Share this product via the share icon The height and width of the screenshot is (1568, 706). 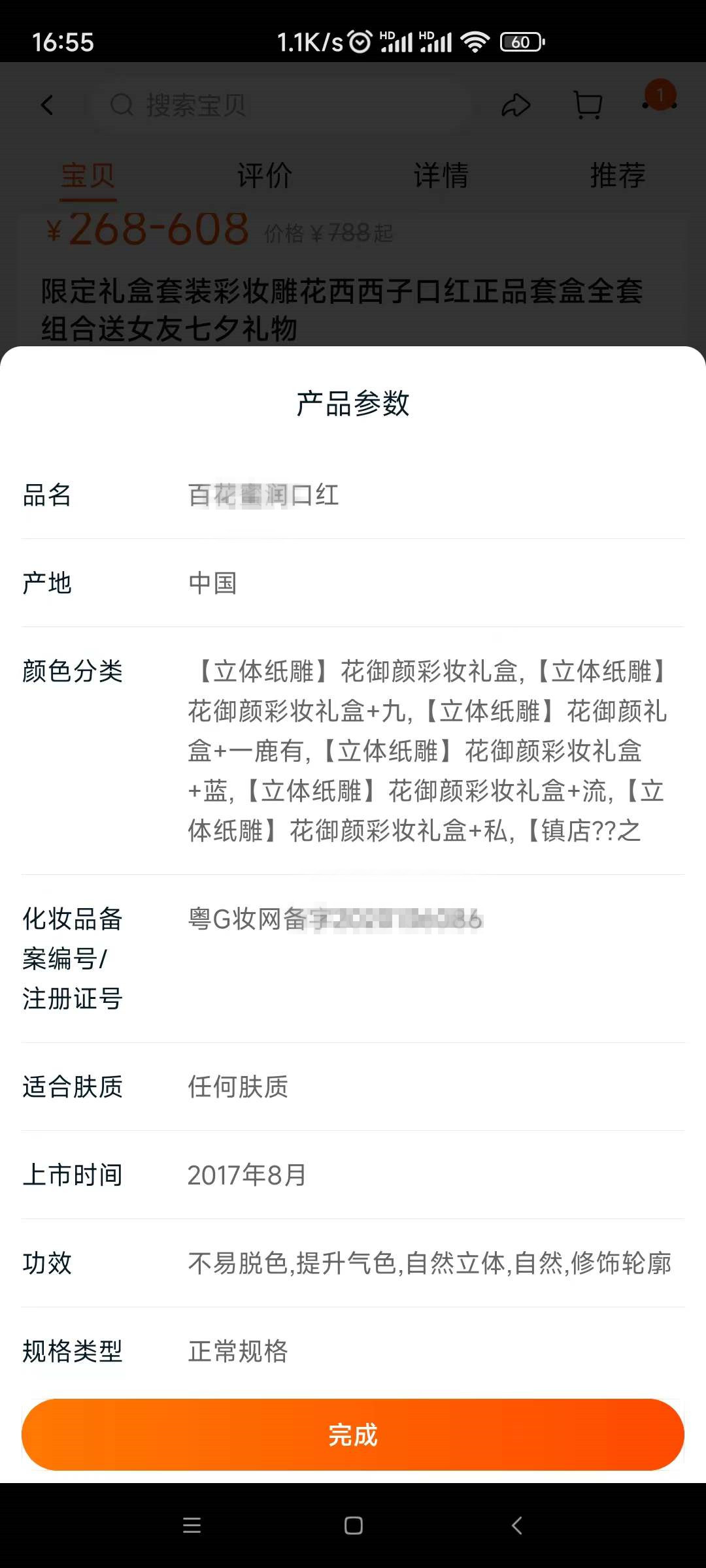tap(516, 105)
